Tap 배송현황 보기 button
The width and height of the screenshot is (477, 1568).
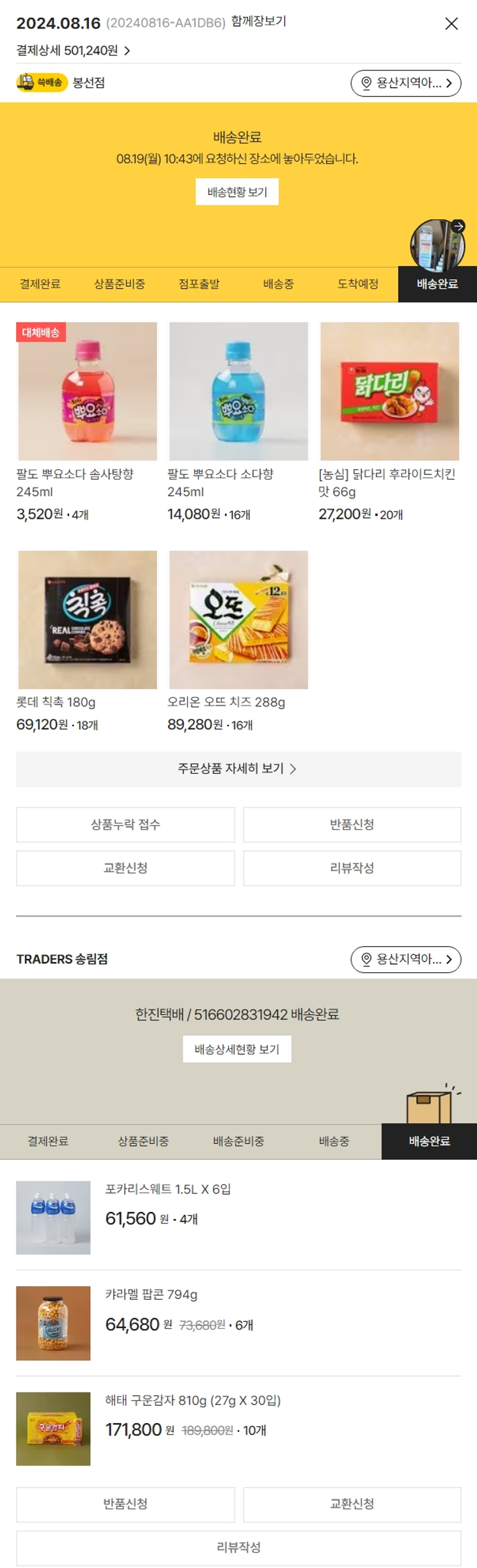point(237,192)
